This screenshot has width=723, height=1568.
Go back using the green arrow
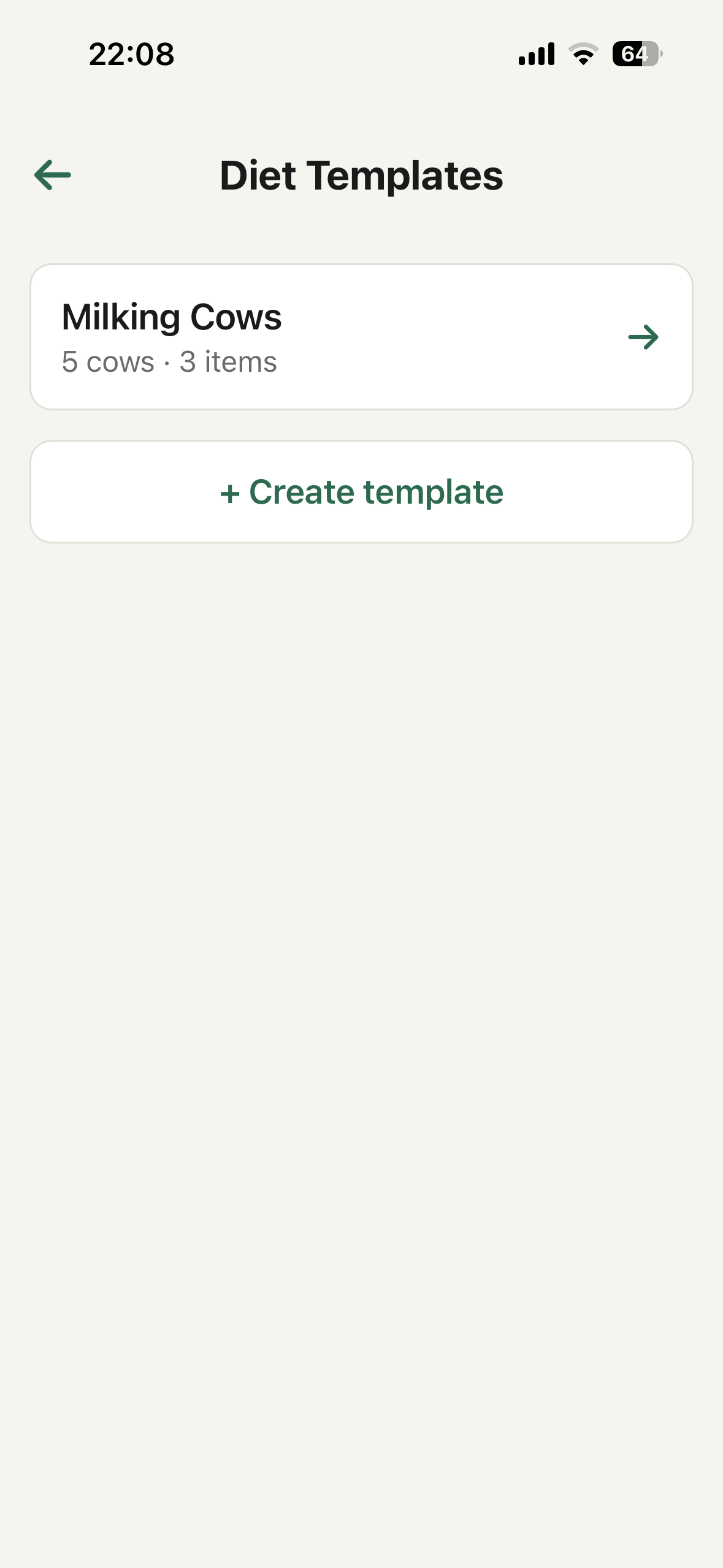point(53,175)
